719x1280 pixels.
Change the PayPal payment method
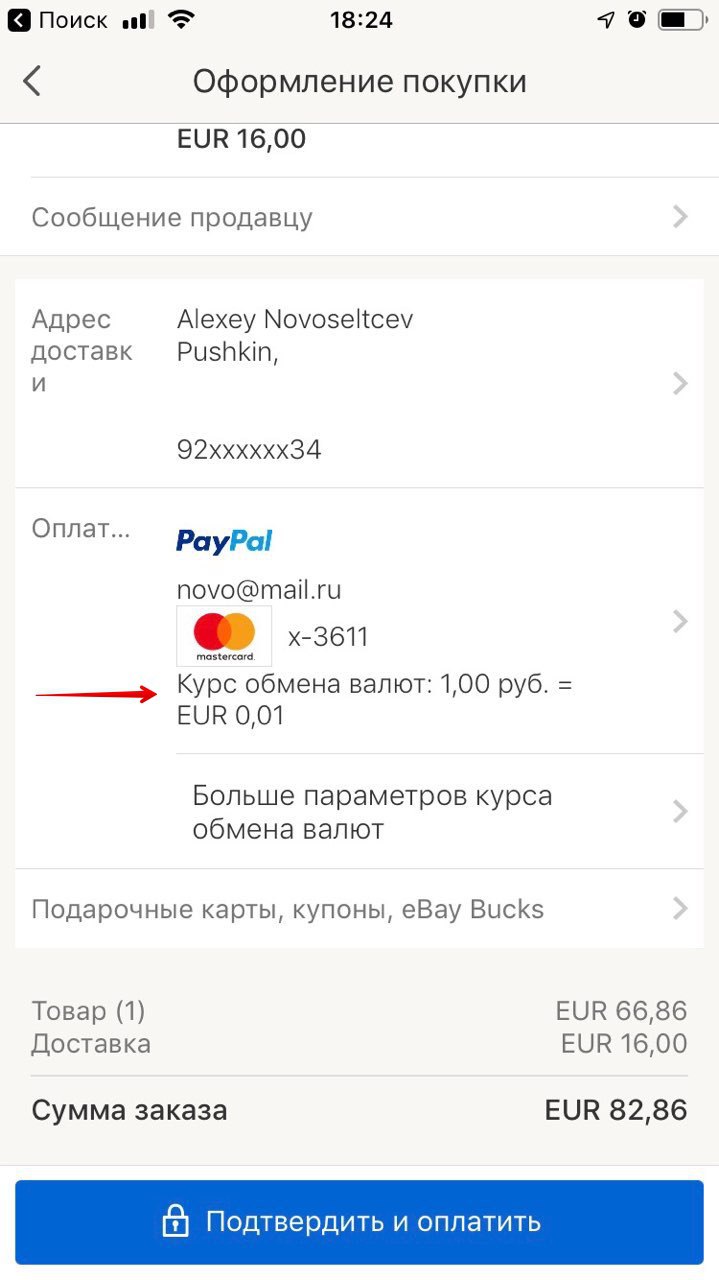tap(360, 621)
